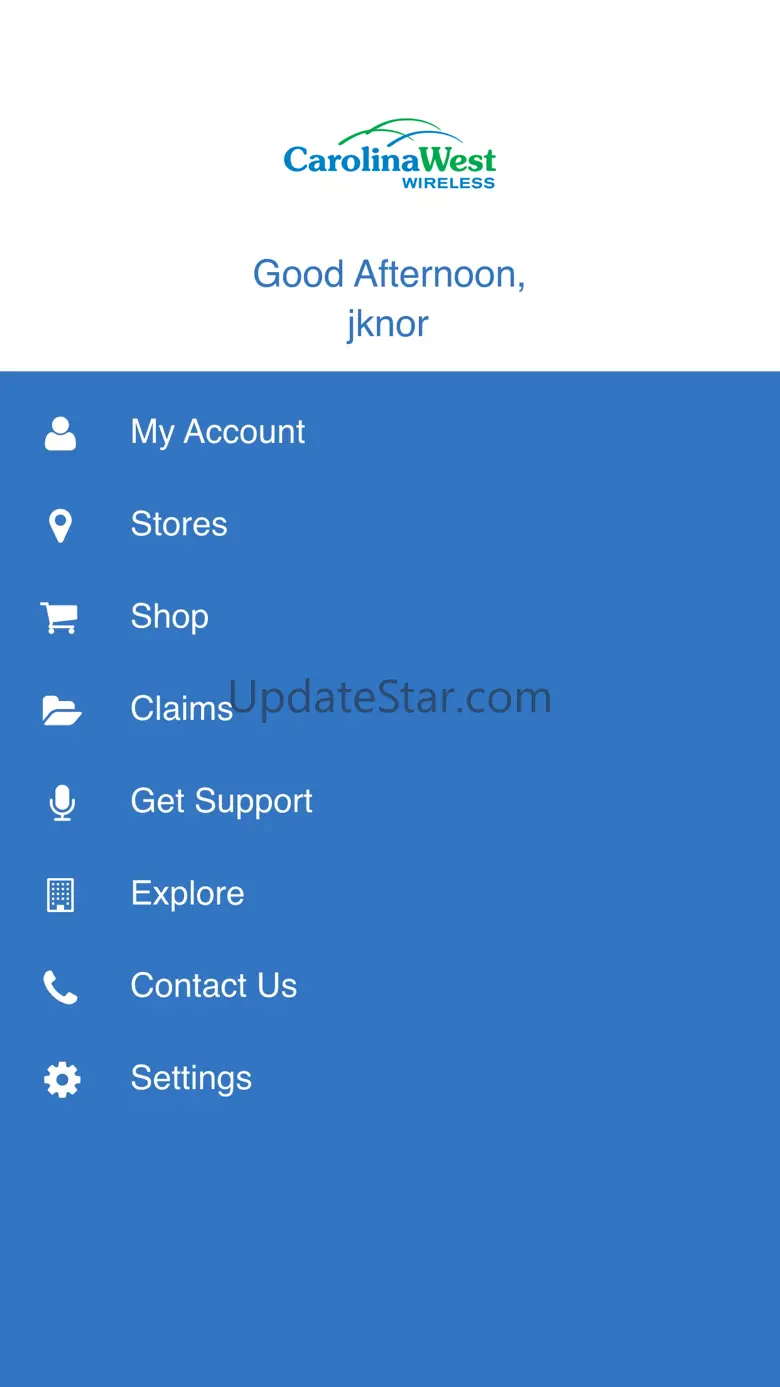
Task: Open Settings
Action: 390,1078
